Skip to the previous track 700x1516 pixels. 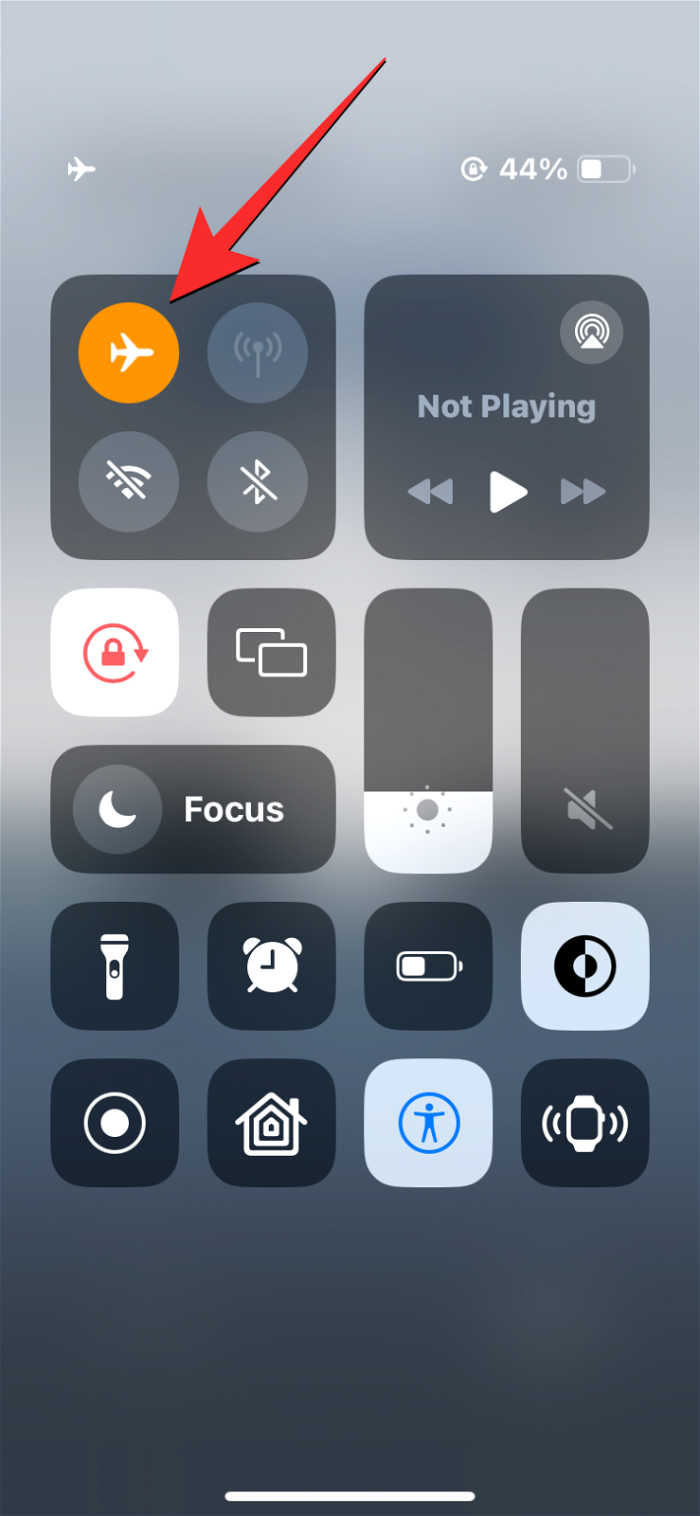431,492
